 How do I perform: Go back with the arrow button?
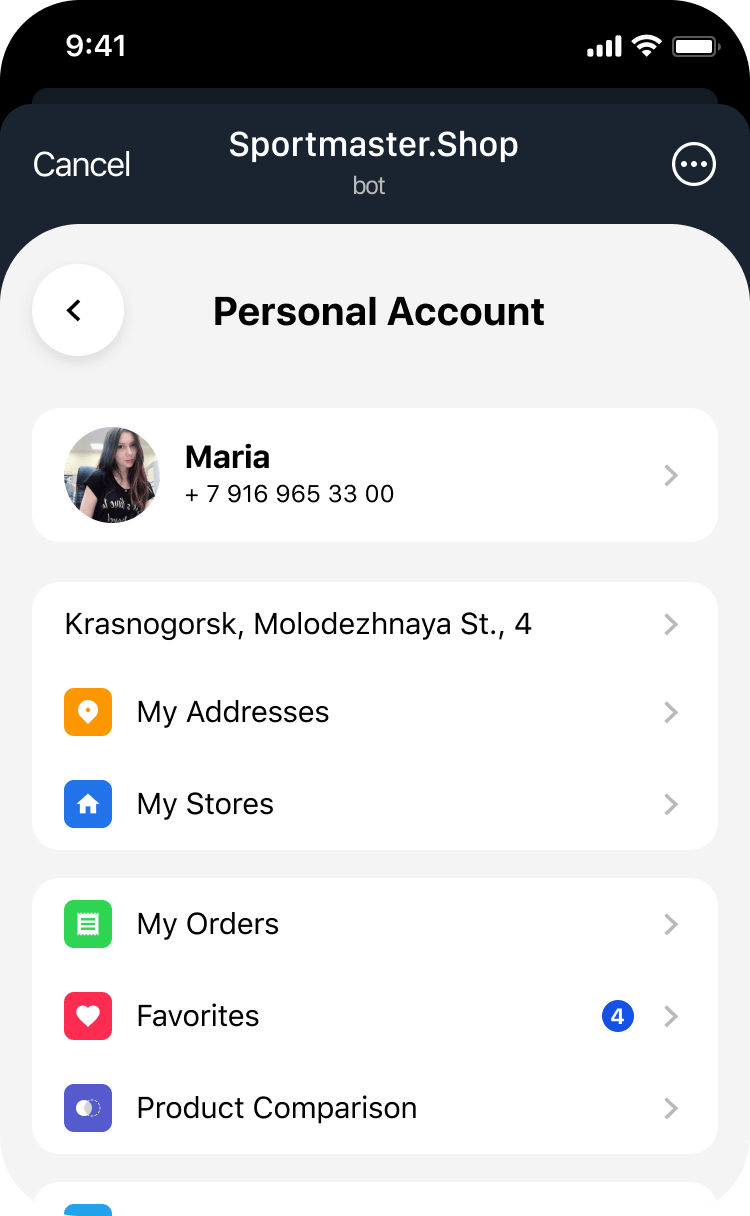tap(78, 310)
